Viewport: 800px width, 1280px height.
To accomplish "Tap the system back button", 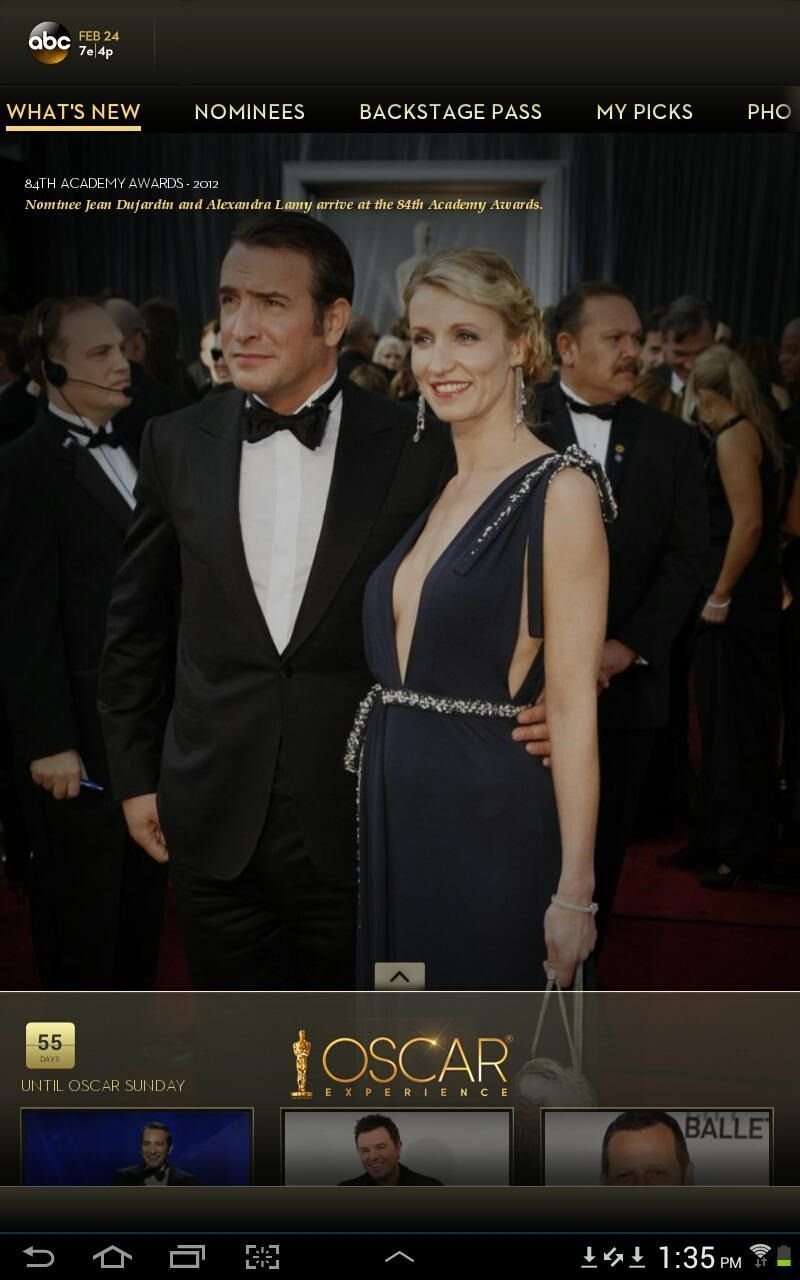I will pyautogui.click(x=38, y=1256).
